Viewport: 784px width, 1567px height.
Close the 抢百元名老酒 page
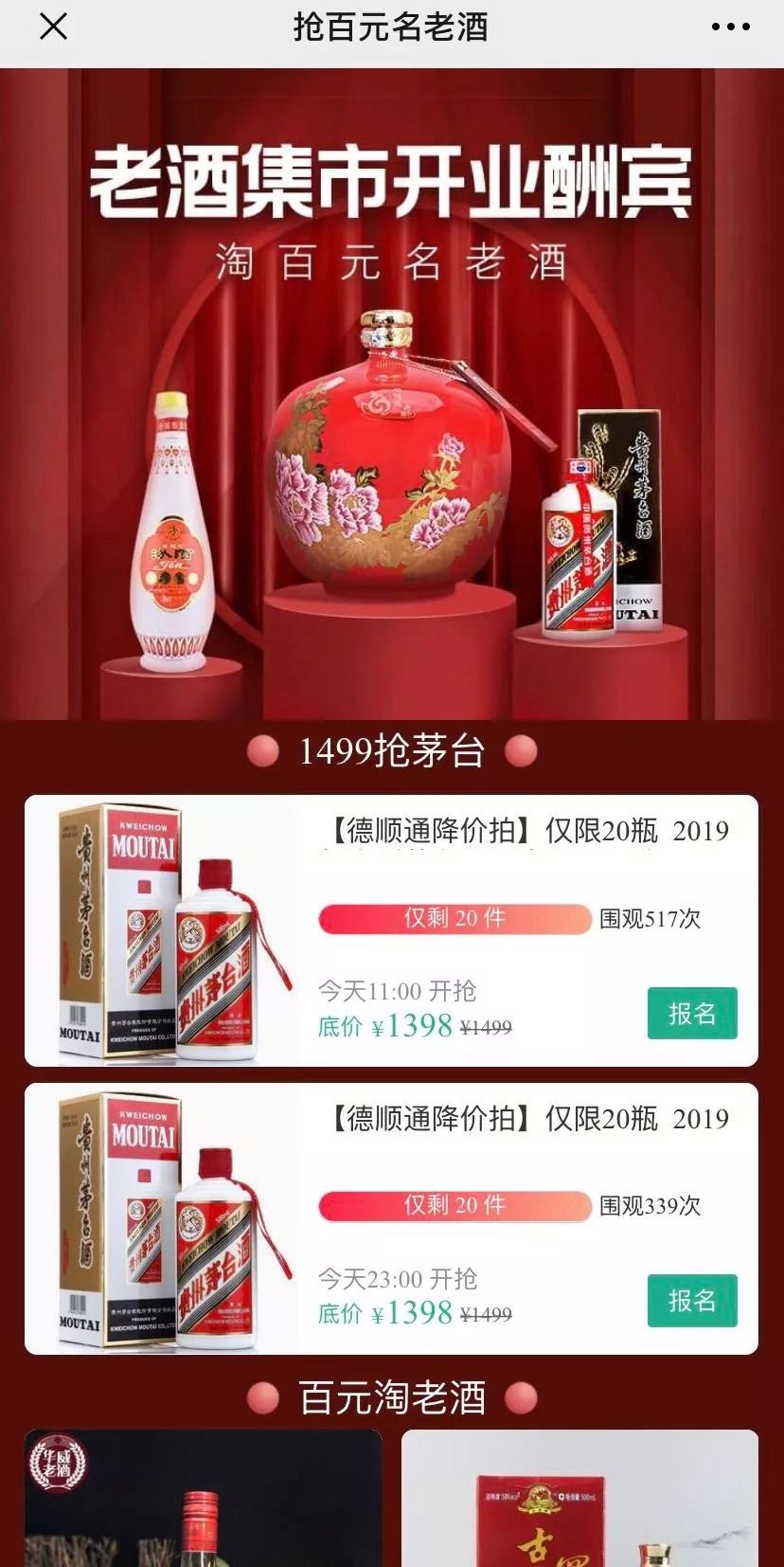click(x=54, y=27)
